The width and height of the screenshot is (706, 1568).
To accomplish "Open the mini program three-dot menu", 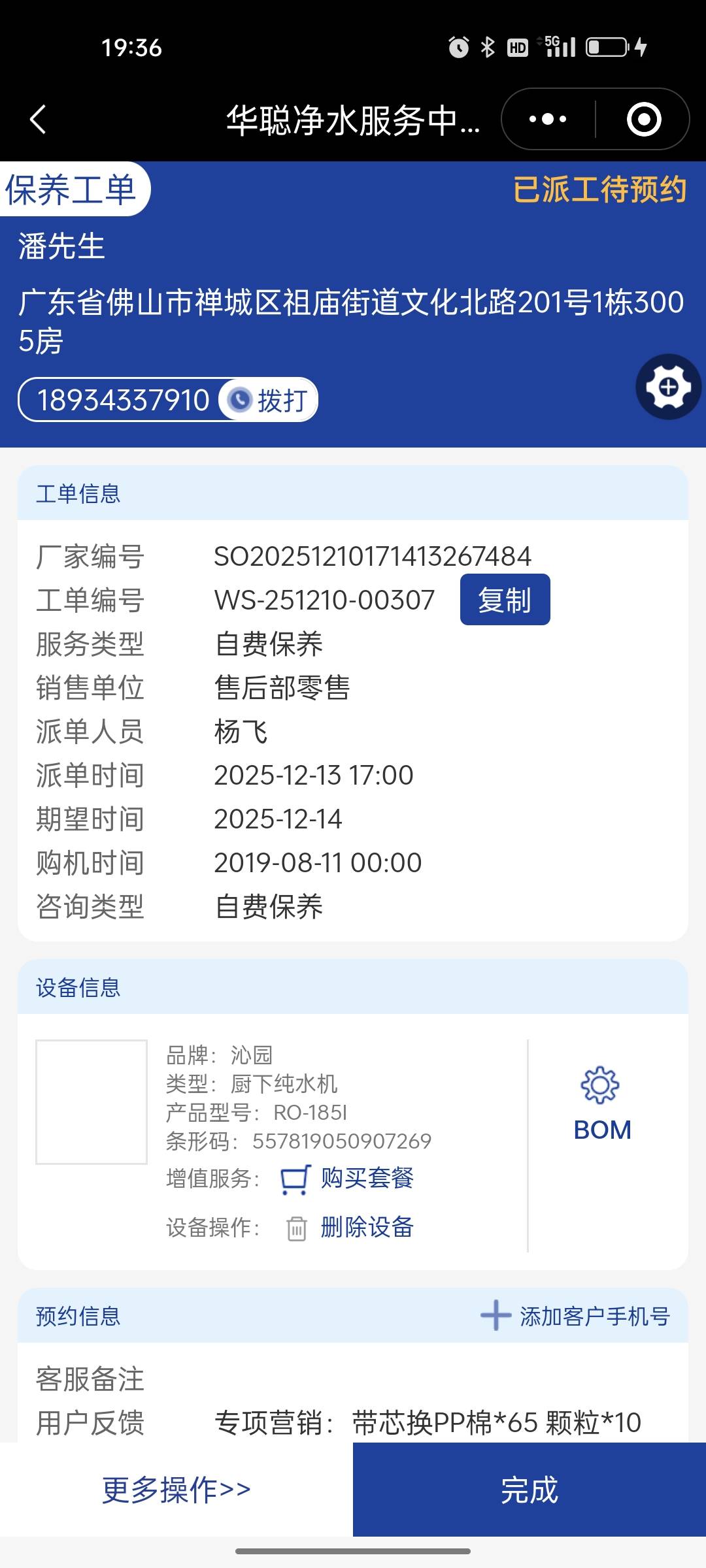I will tap(548, 120).
